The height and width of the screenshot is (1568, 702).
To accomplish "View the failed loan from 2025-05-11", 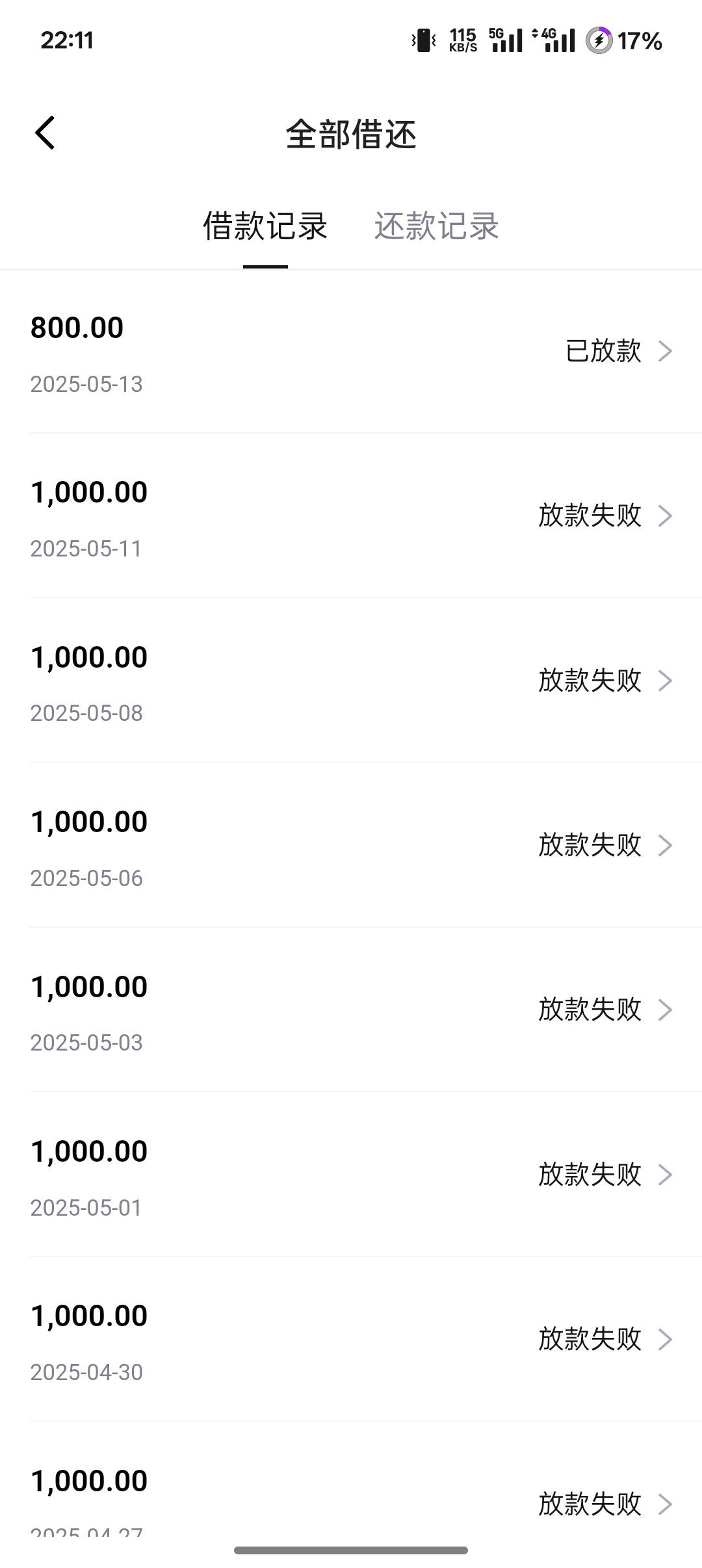I will tap(351, 516).
